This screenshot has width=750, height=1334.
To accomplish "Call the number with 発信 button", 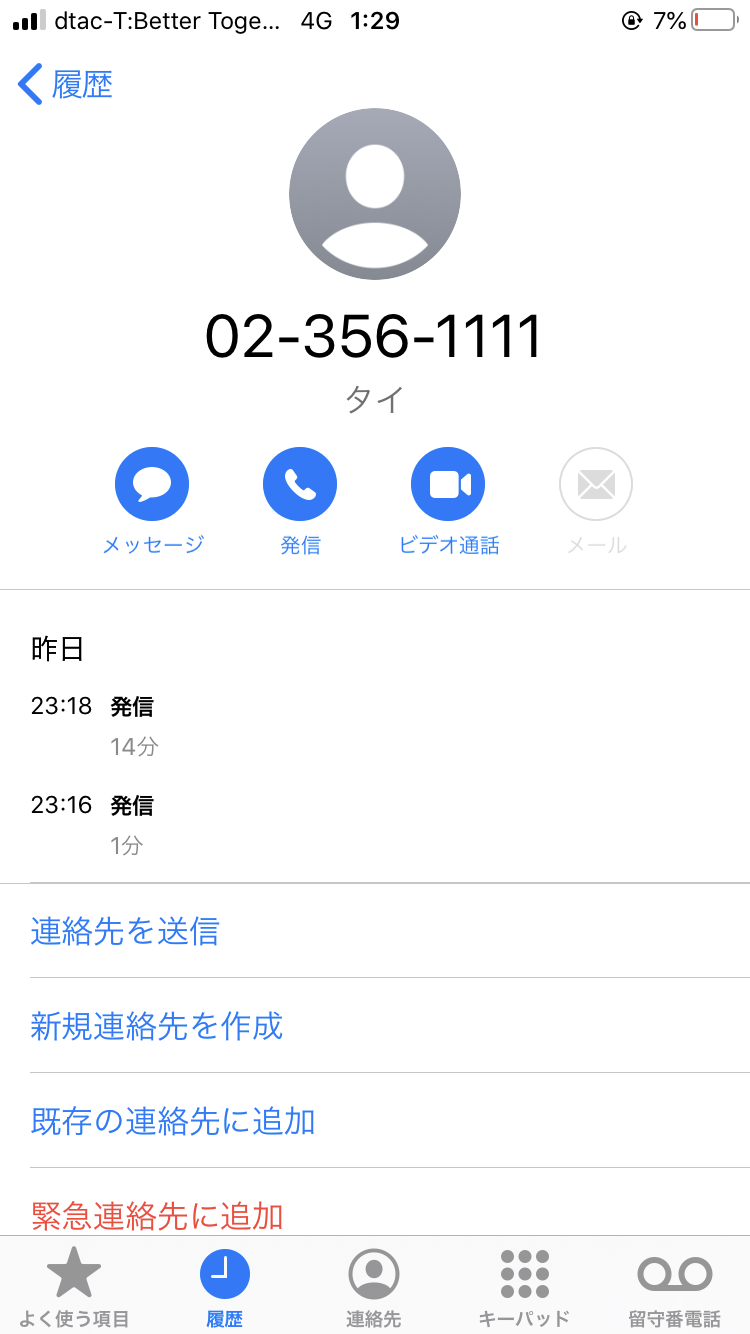I will [300, 502].
